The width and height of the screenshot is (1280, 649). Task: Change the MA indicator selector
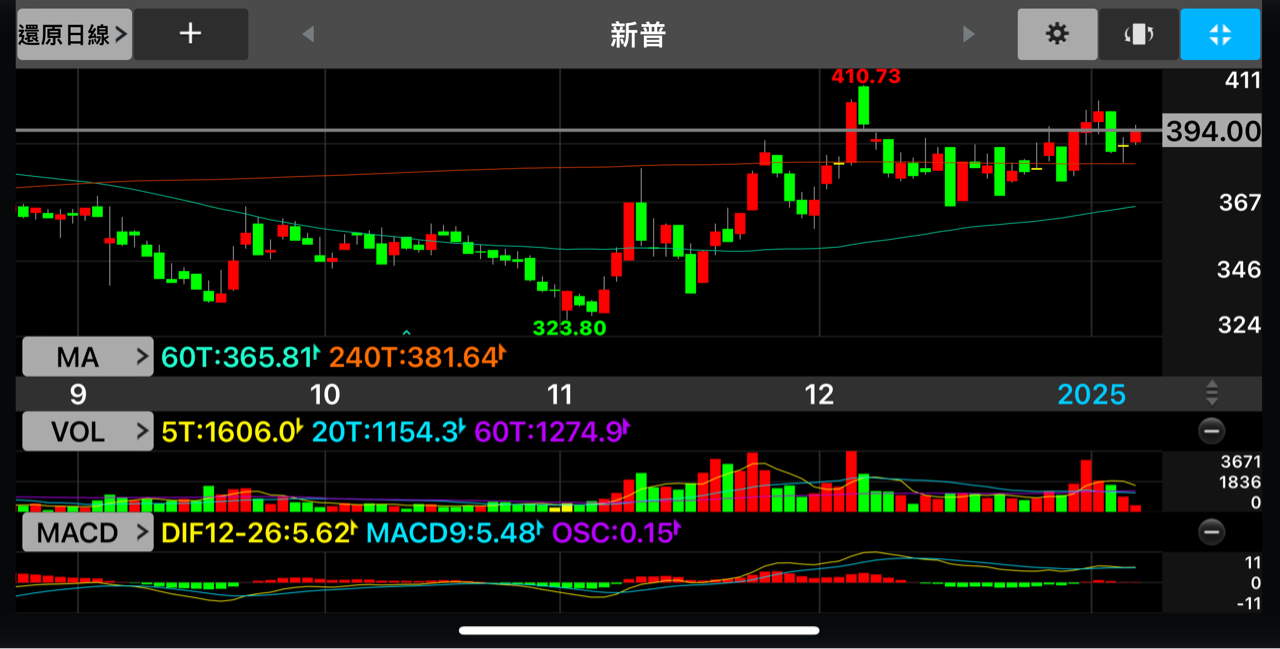(88, 357)
